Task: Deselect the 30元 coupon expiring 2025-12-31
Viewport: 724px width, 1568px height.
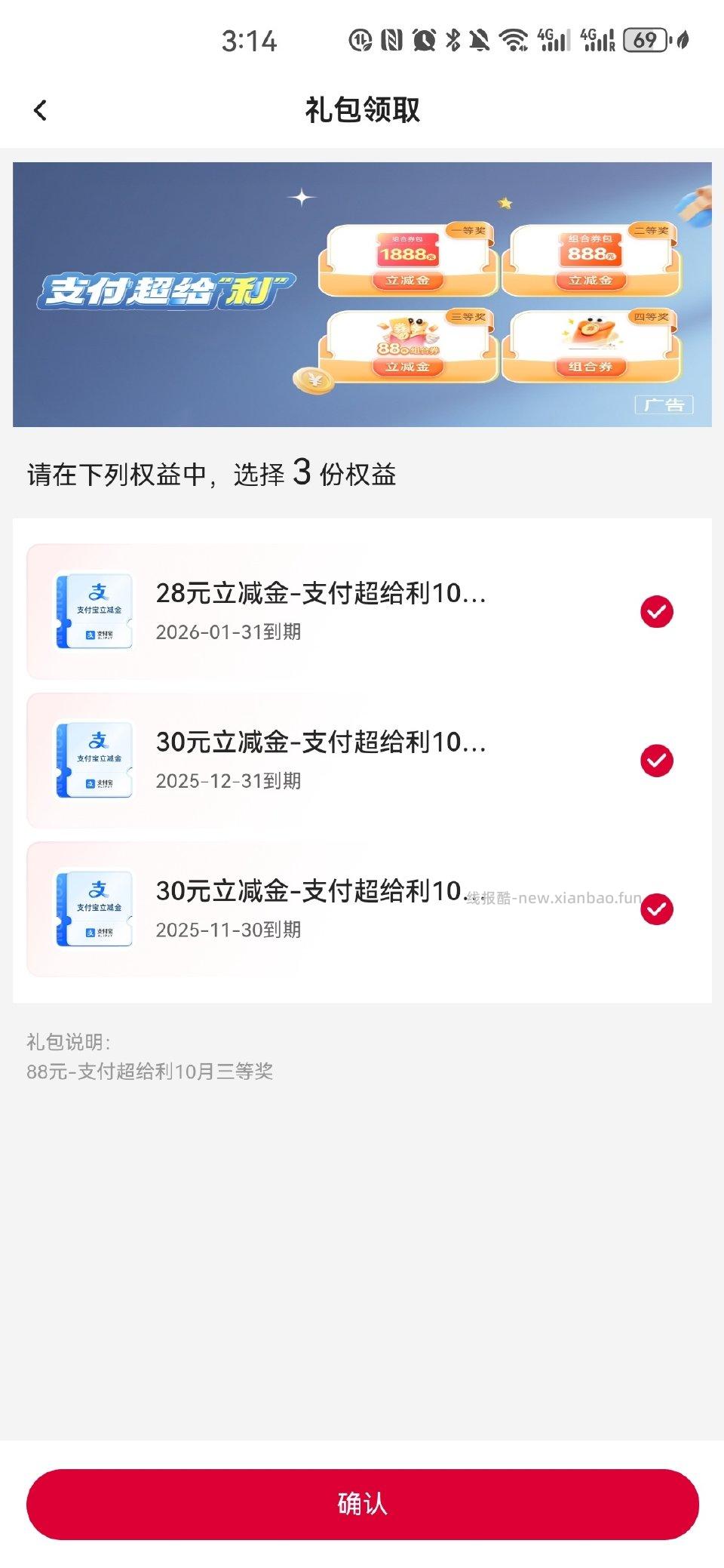Action: coord(658,760)
